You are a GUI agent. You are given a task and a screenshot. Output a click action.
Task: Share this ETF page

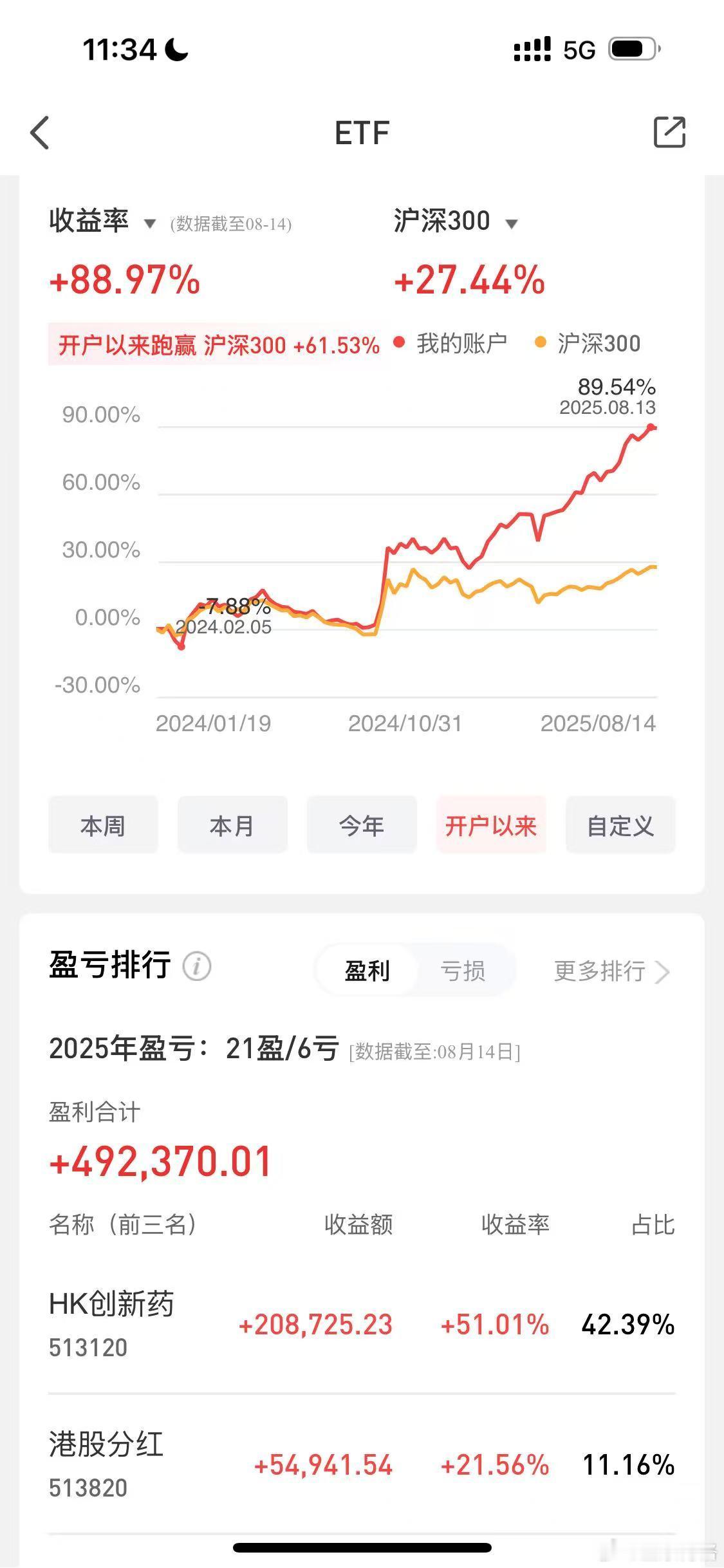pyautogui.click(x=669, y=133)
